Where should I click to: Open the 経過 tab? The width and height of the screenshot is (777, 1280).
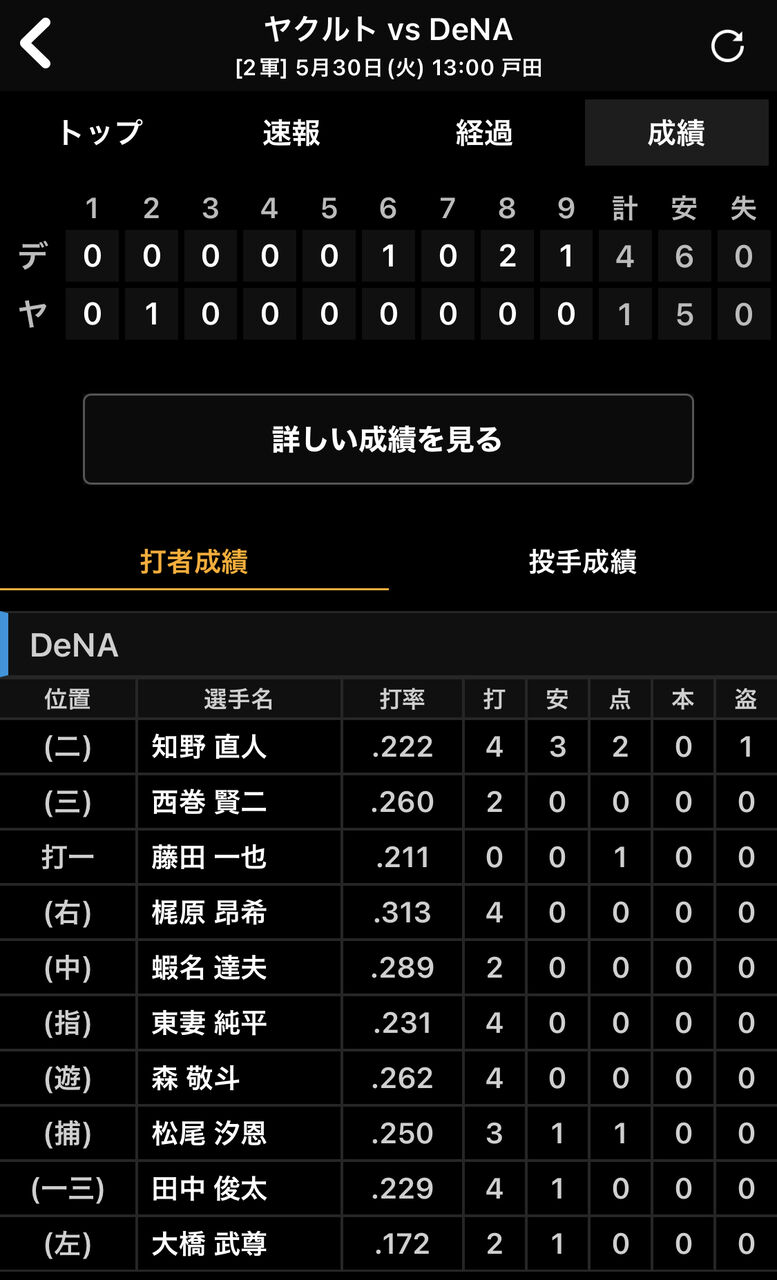(x=484, y=133)
